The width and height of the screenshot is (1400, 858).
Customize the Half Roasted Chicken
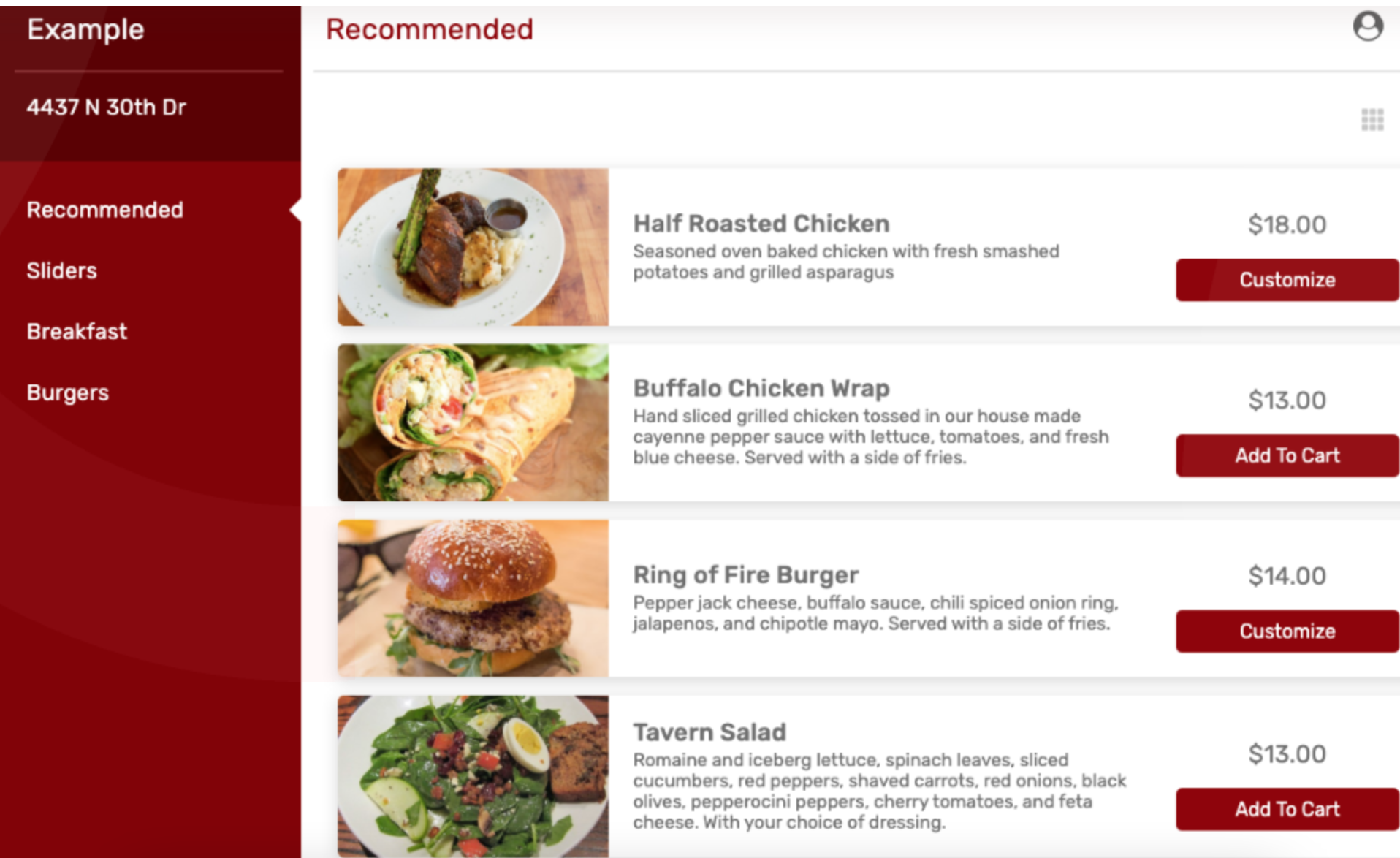click(1286, 280)
